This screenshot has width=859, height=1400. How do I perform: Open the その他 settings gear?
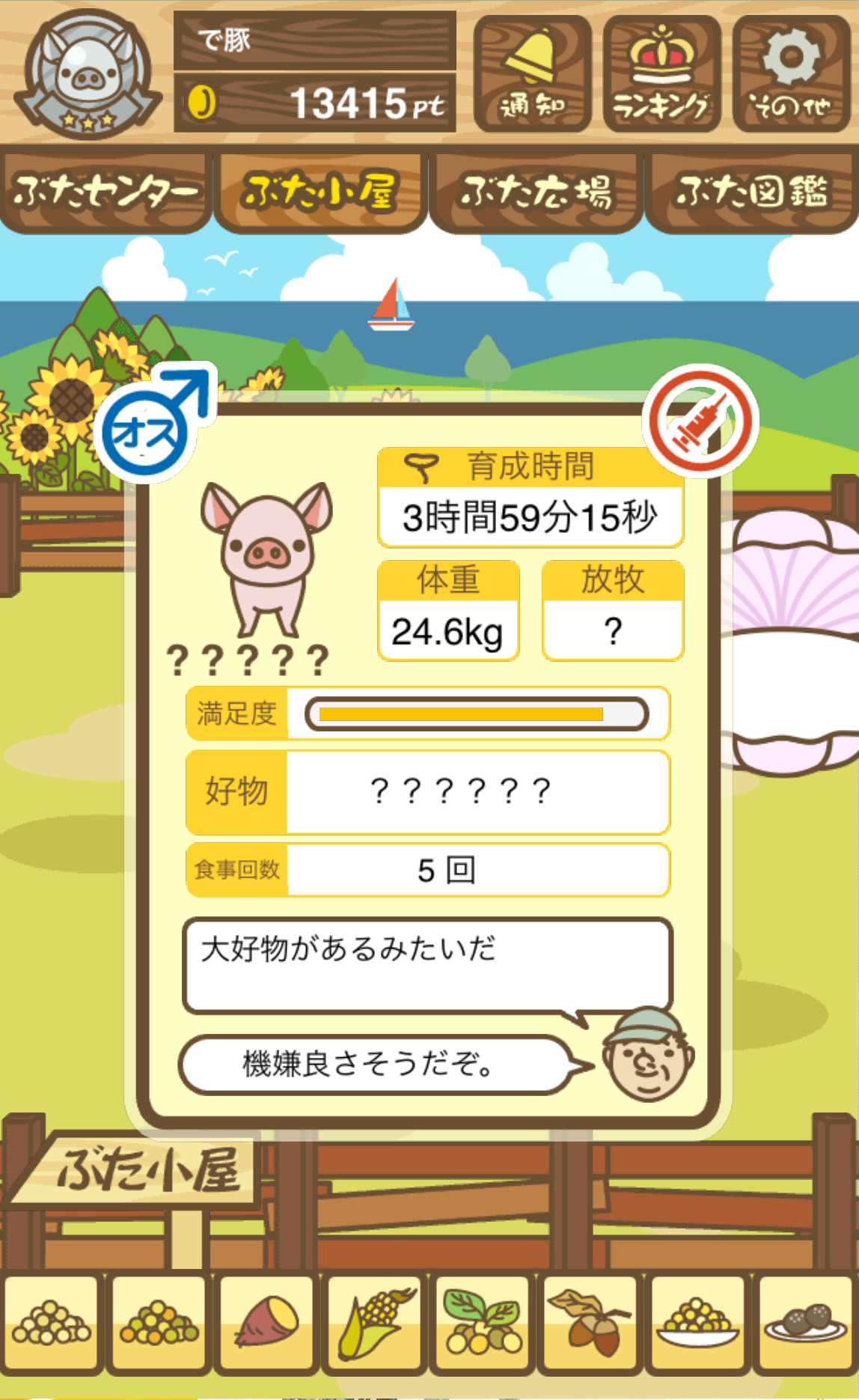(791, 74)
